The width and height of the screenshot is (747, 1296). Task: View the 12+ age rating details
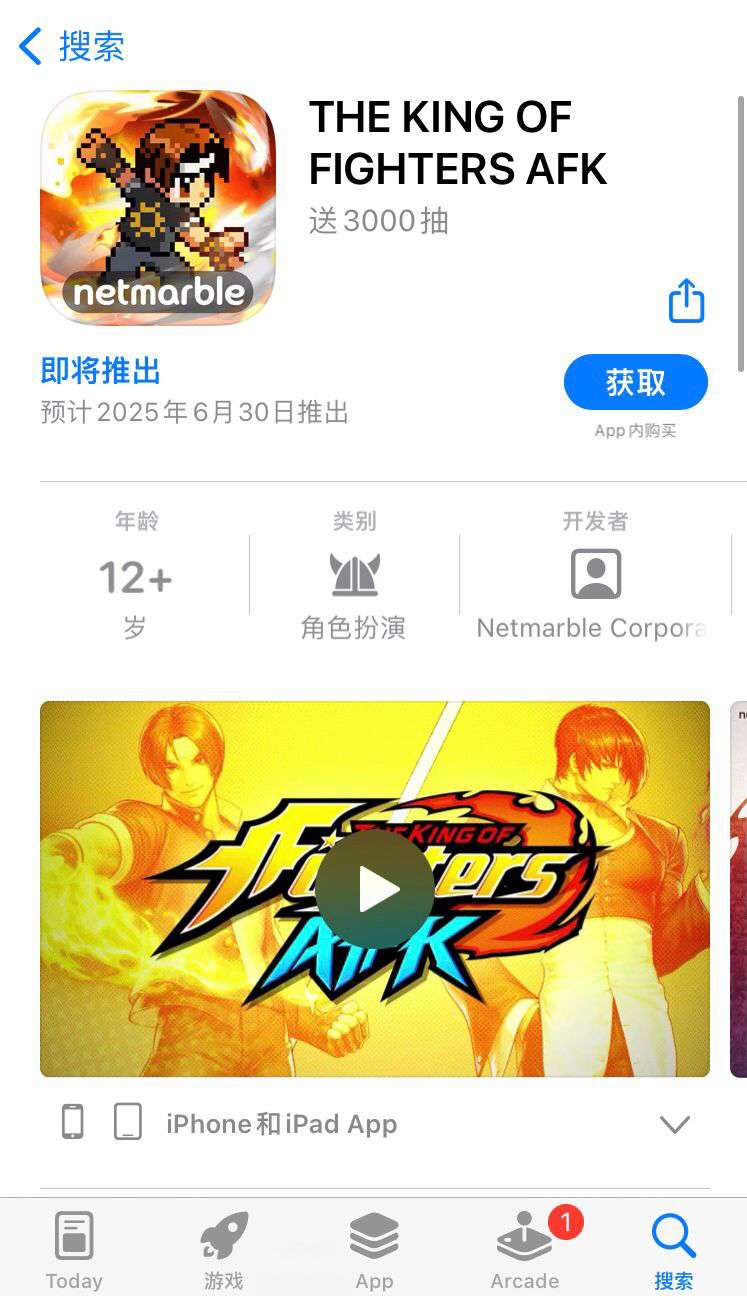pyautogui.click(x=136, y=577)
